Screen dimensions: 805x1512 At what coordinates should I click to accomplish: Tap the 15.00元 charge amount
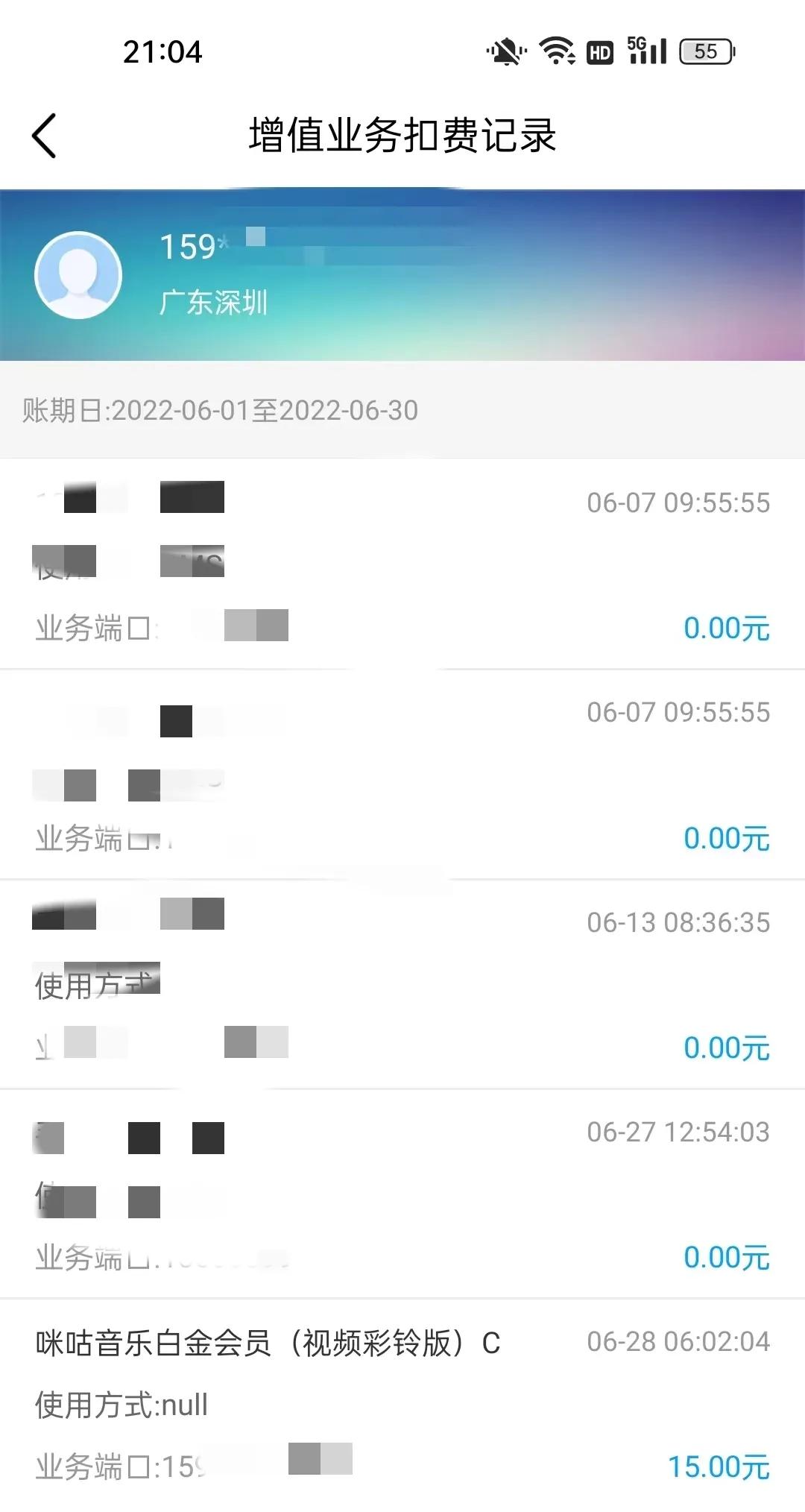719,1465
